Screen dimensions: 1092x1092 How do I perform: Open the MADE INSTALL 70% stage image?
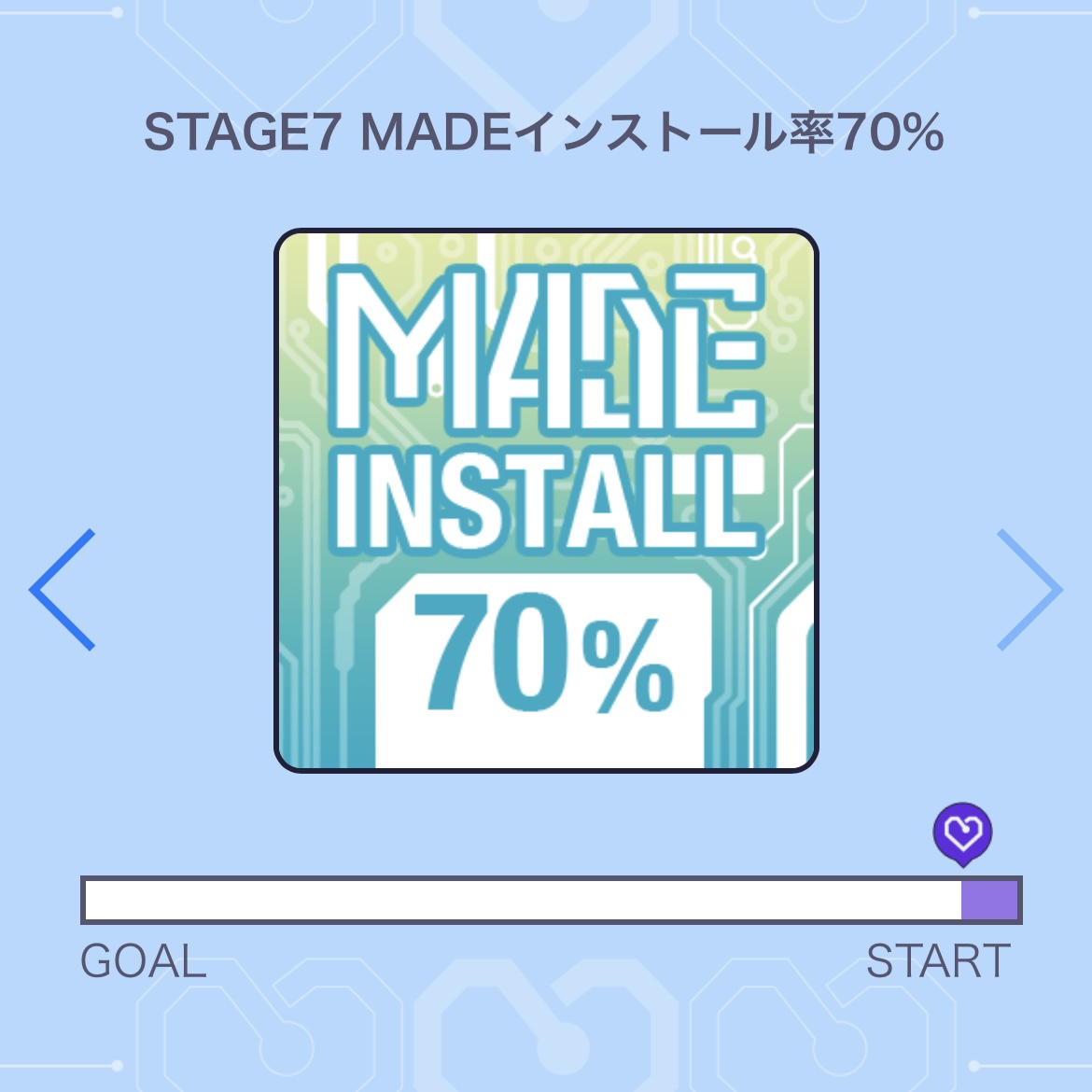click(546, 501)
